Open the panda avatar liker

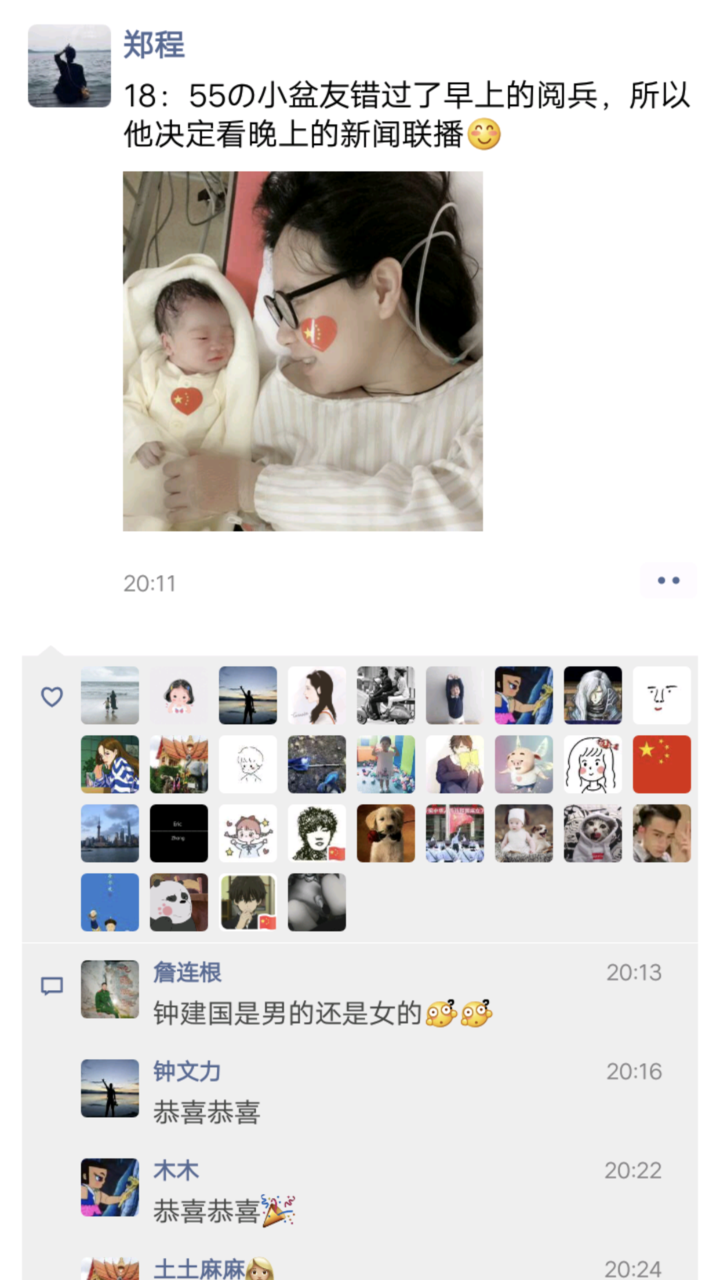pyautogui.click(x=179, y=902)
